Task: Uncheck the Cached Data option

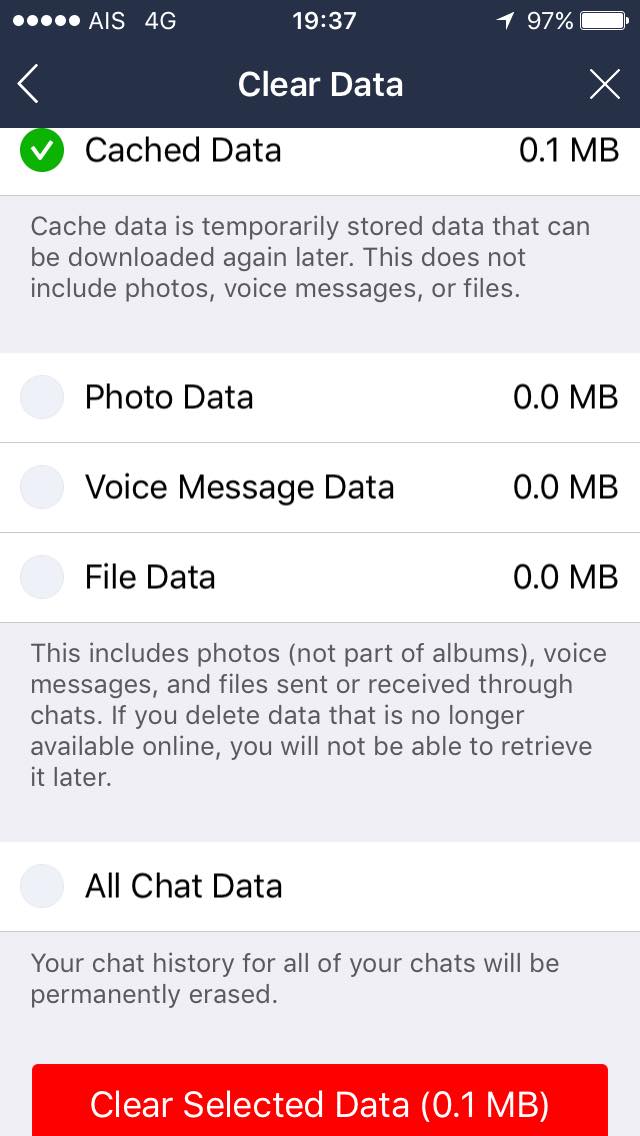Action: (x=42, y=151)
